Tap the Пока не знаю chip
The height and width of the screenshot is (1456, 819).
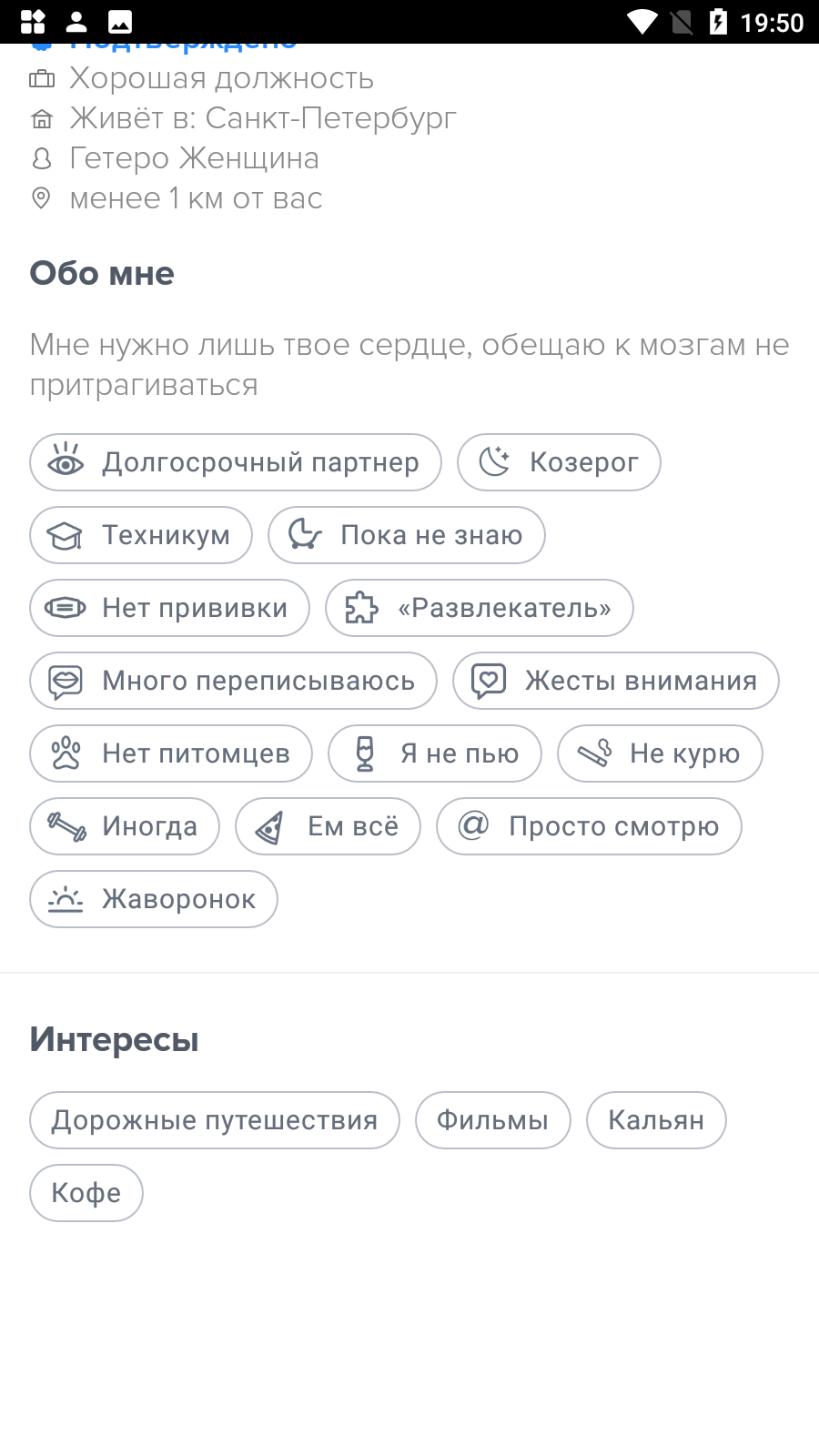pos(407,535)
